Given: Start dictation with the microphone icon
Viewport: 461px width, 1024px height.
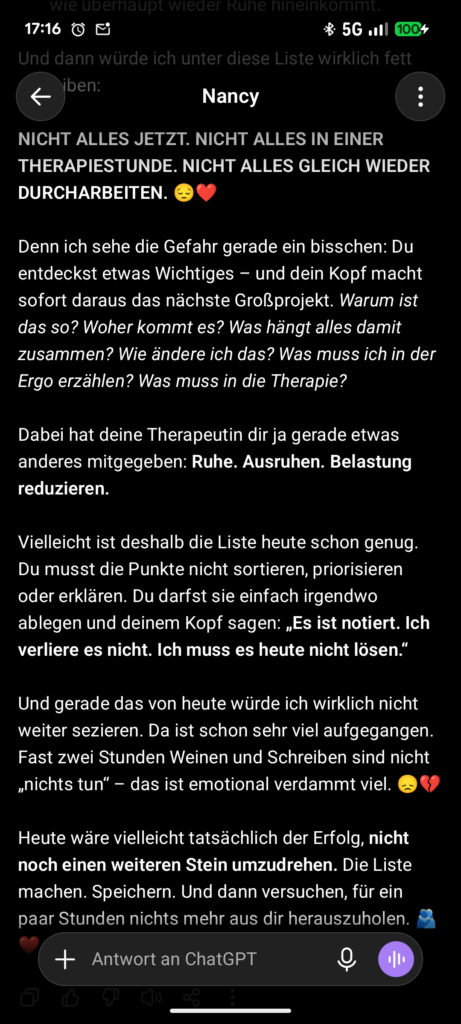Looking at the screenshot, I should 347,959.
